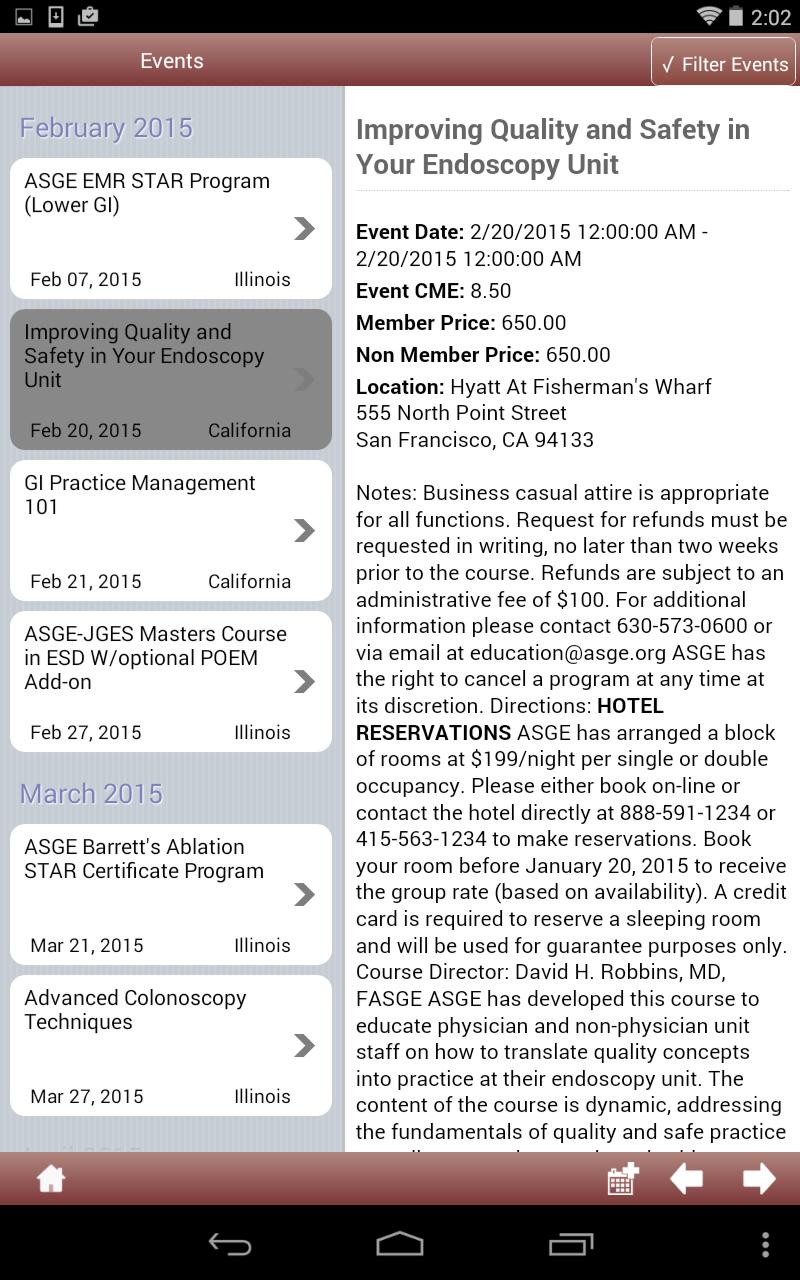Open ASGE Barrett's Ablation STAR Certificate Program
This screenshot has height=1280, width=800.
[x=171, y=894]
